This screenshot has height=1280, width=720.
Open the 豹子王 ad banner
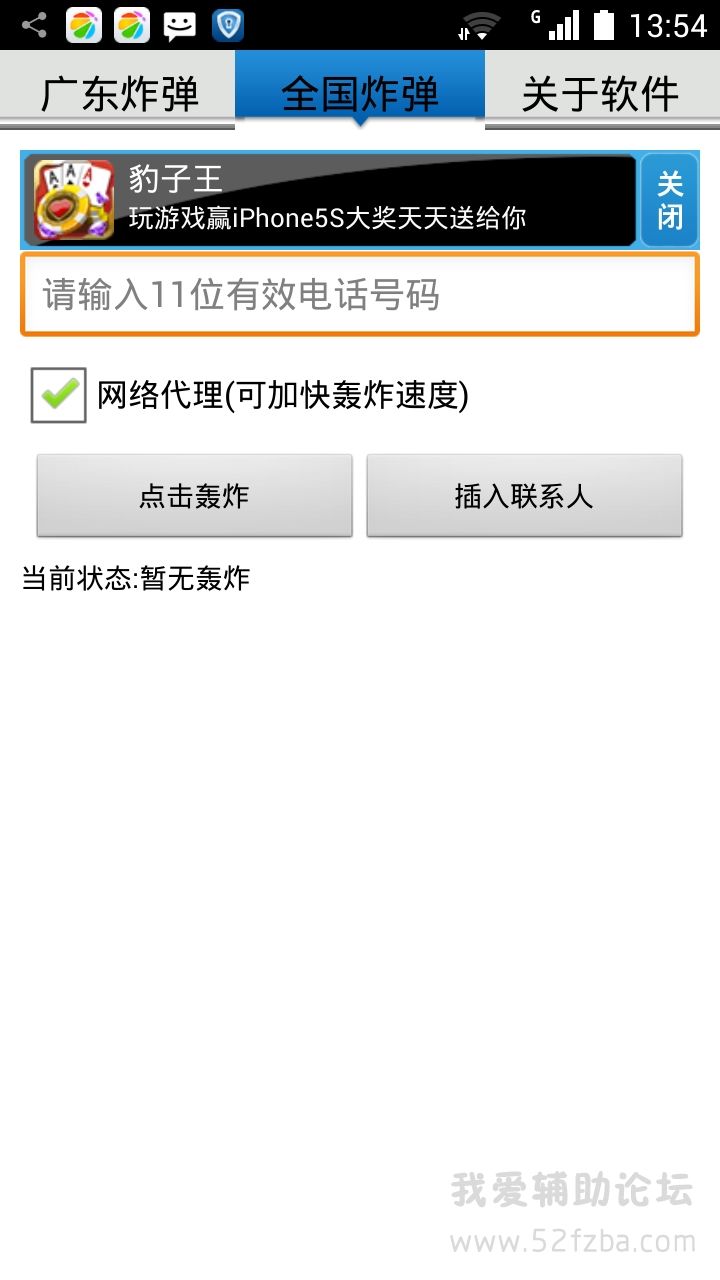point(330,200)
